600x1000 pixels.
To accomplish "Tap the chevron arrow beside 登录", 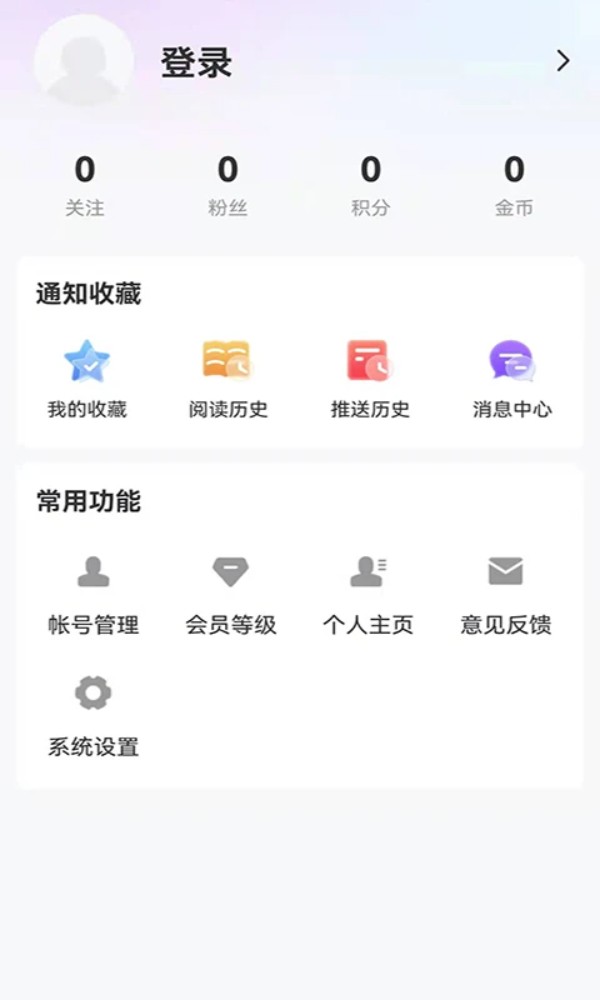I will click(x=563, y=62).
